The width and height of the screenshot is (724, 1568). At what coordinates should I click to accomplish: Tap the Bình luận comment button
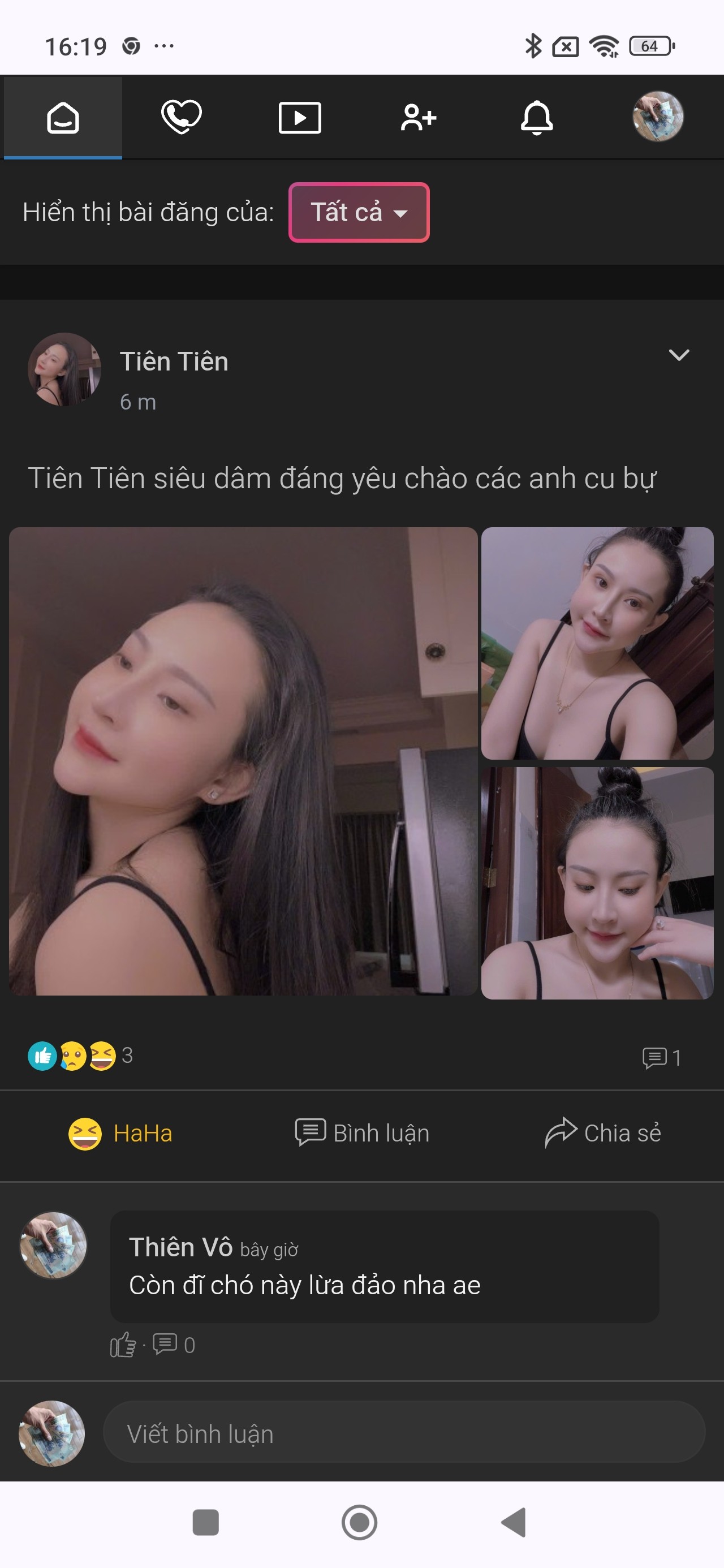(x=363, y=1134)
